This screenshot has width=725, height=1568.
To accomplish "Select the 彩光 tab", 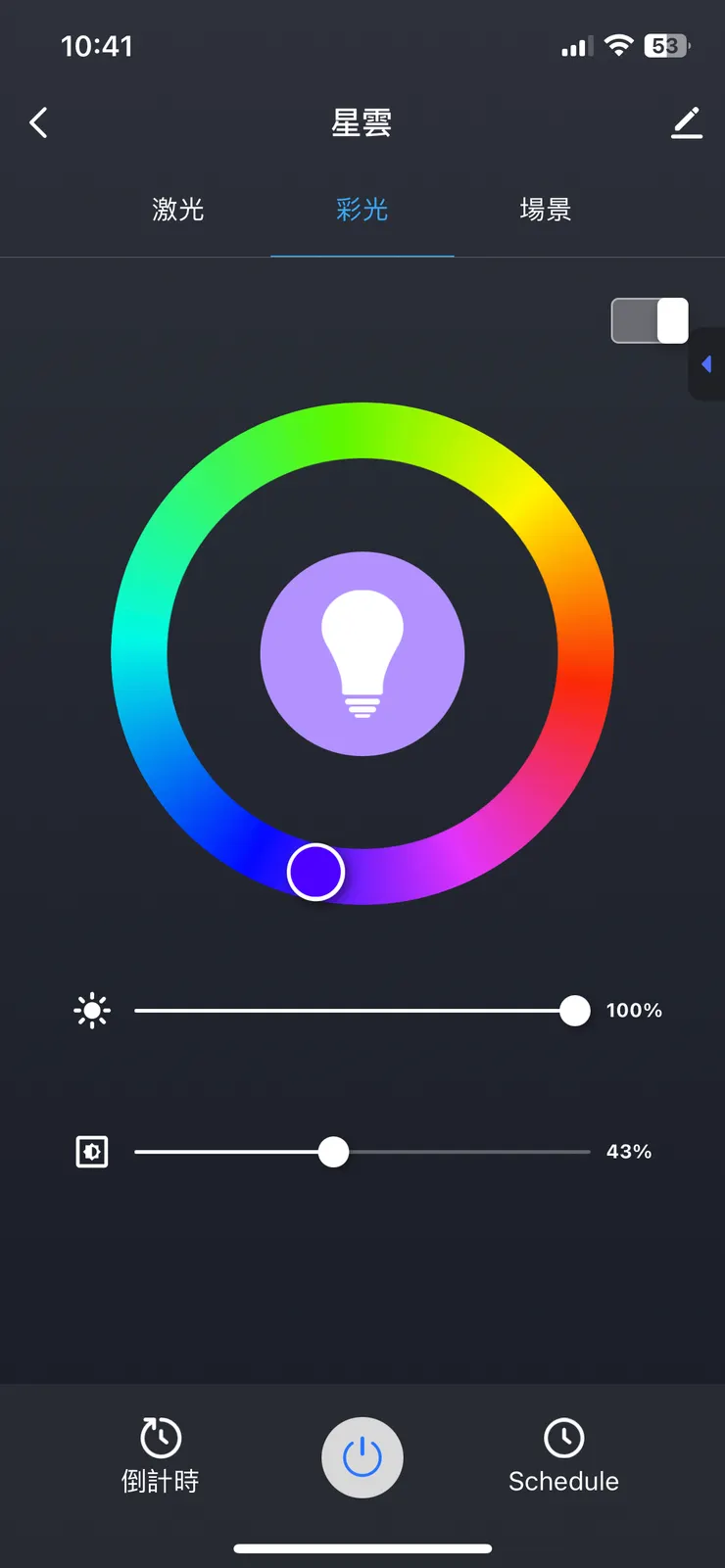I will point(362,210).
